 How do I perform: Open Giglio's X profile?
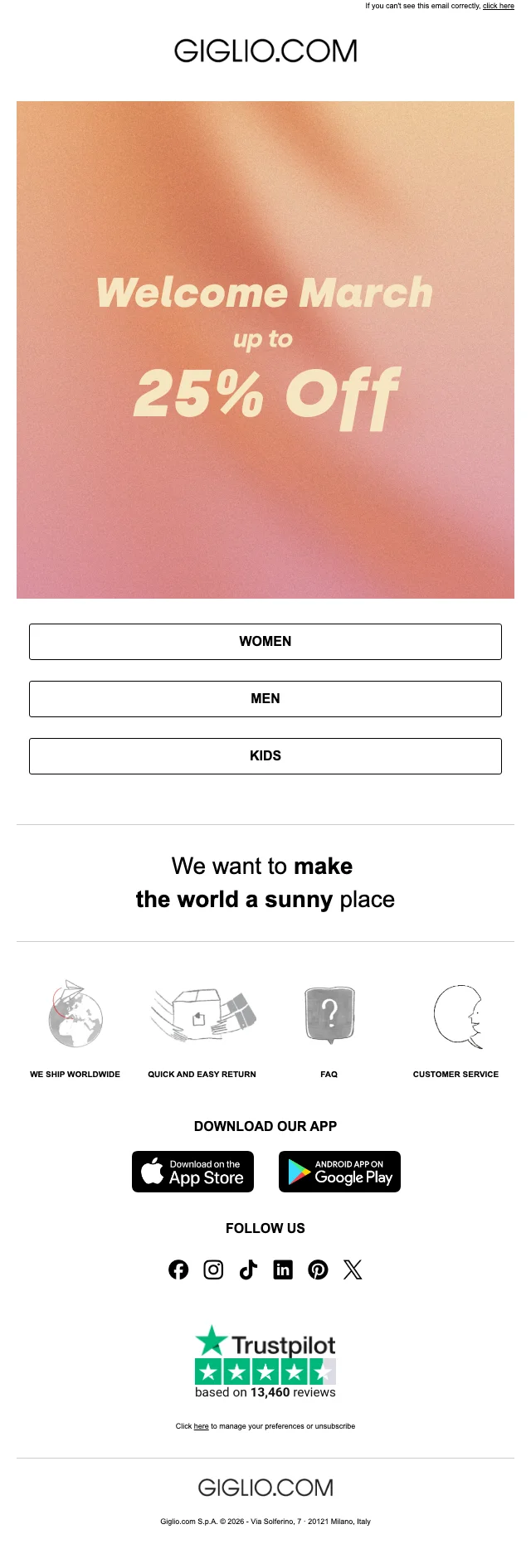353,1269
